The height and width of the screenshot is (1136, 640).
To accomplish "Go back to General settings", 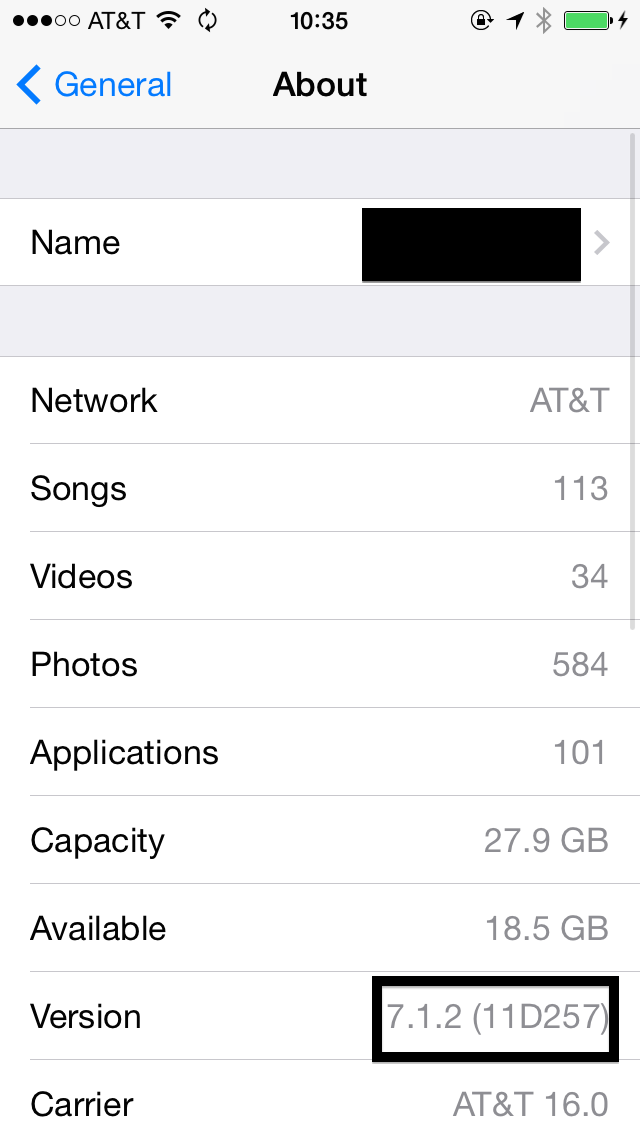I will click(x=94, y=85).
